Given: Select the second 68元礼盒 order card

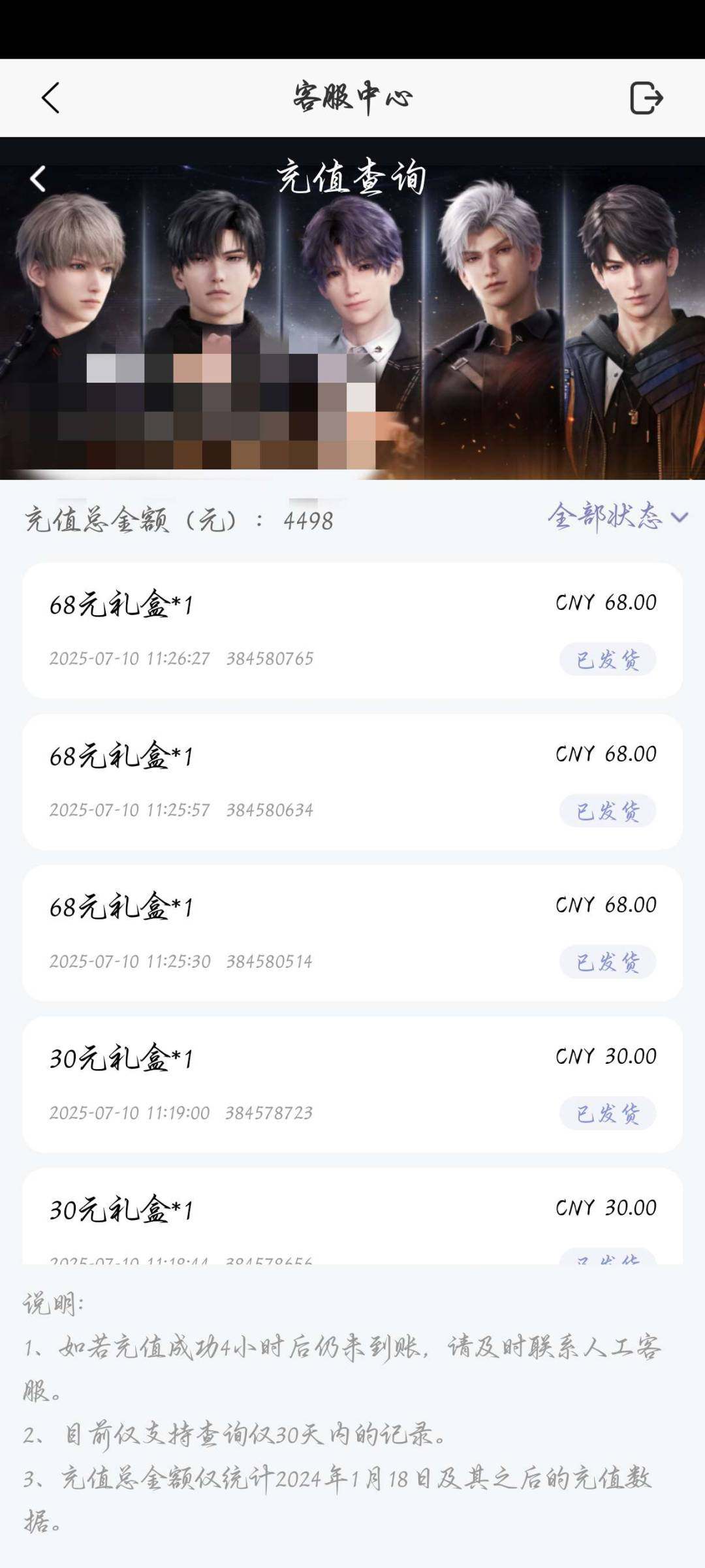Looking at the screenshot, I should click(x=352, y=777).
